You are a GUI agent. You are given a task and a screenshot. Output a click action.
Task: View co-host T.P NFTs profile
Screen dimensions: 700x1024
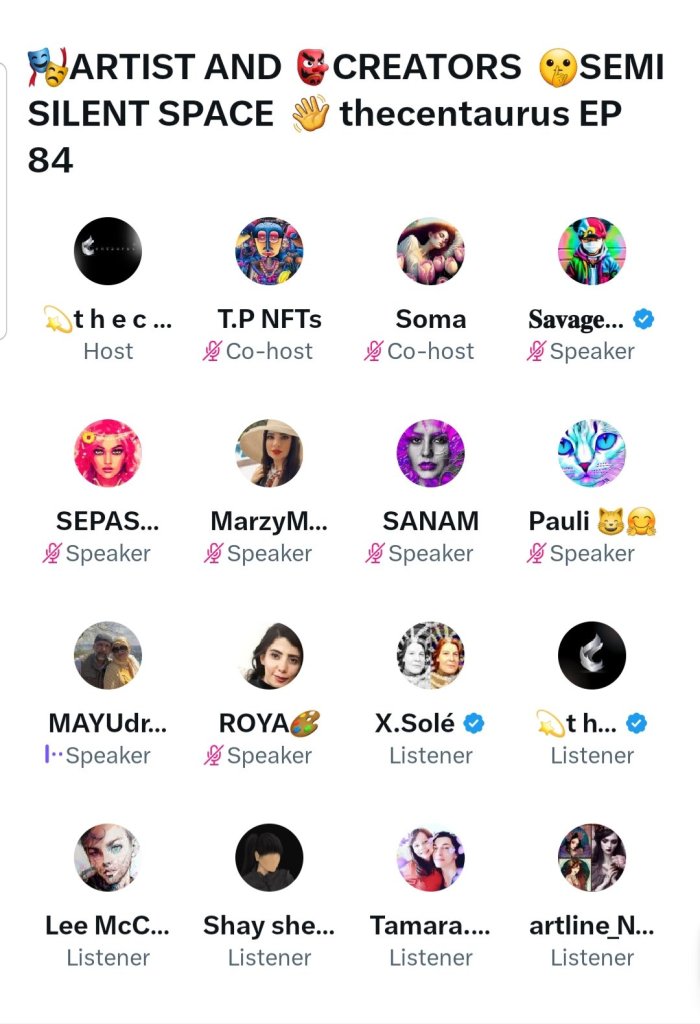pyautogui.click(x=269, y=251)
